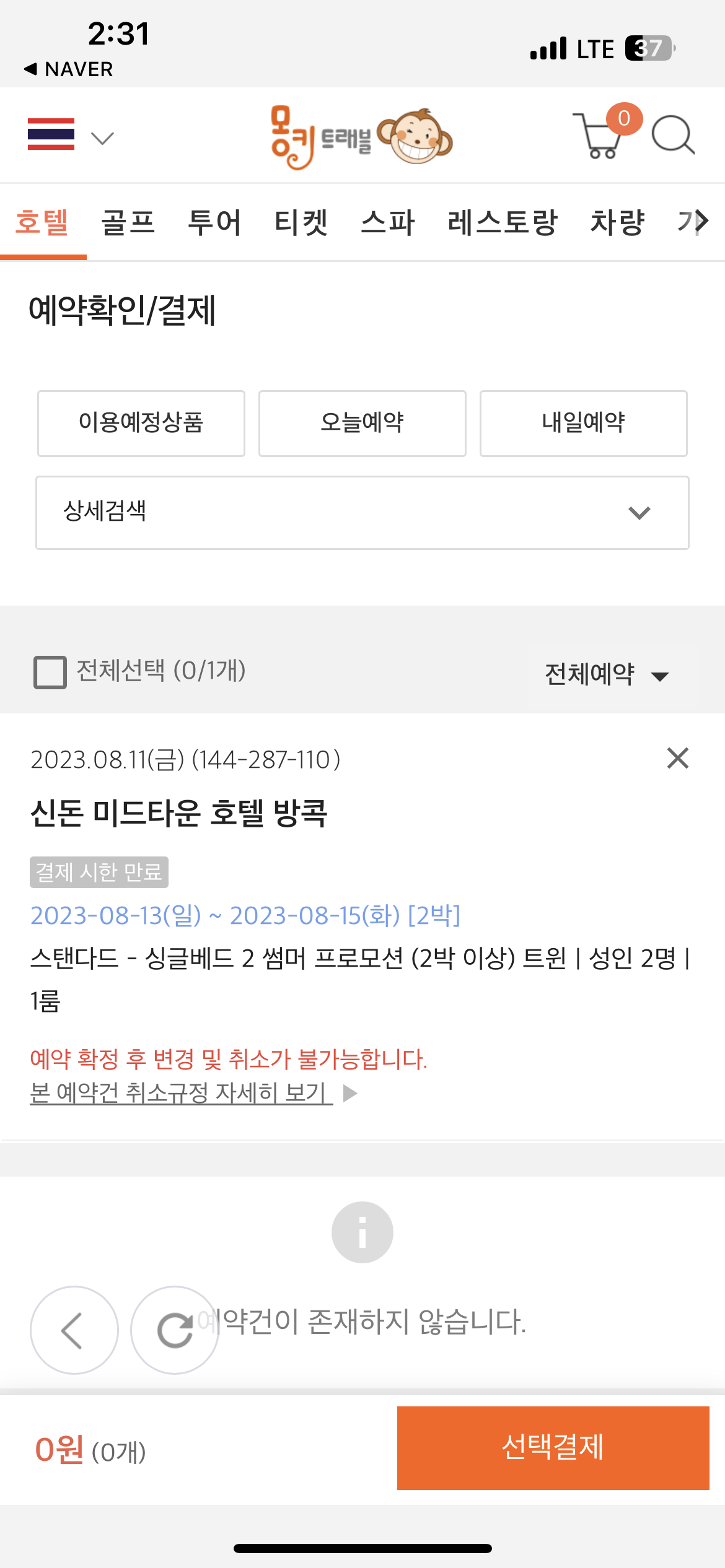Viewport: 725px width, 1568px height.
Task: Switch to the 투어 tab
Action: [x=214, y=222]
